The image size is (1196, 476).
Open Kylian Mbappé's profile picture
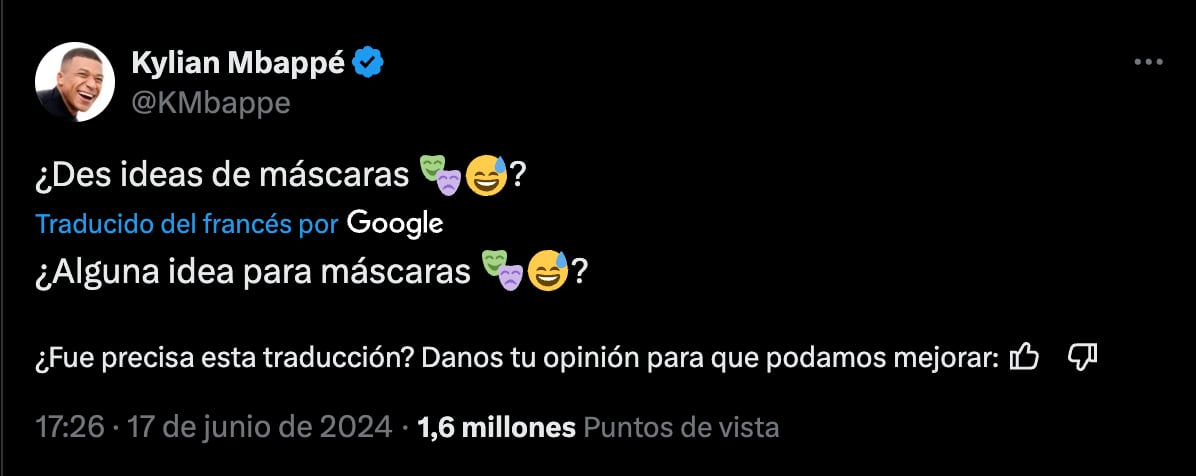75,82
